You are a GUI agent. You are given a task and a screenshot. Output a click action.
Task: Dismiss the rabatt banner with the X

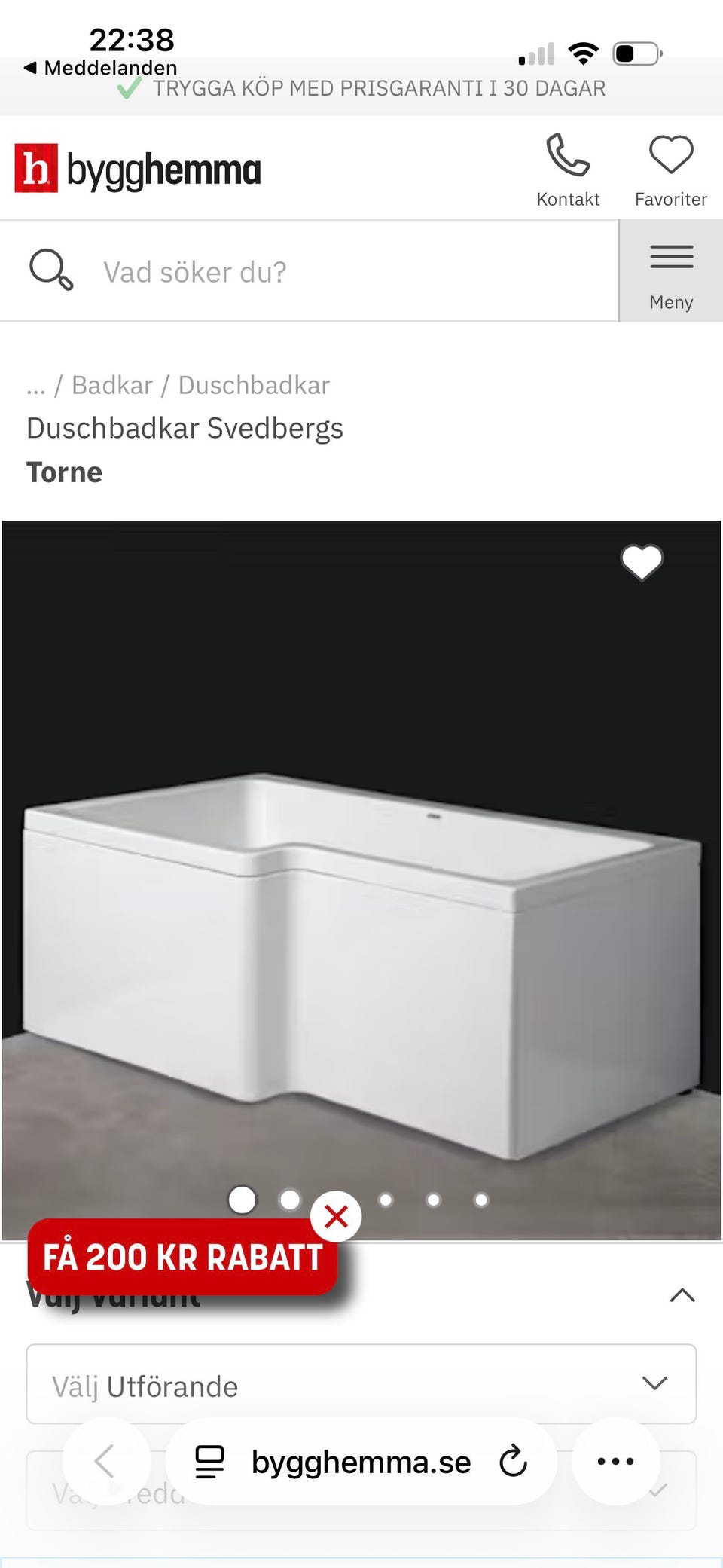pos(337,1215)
